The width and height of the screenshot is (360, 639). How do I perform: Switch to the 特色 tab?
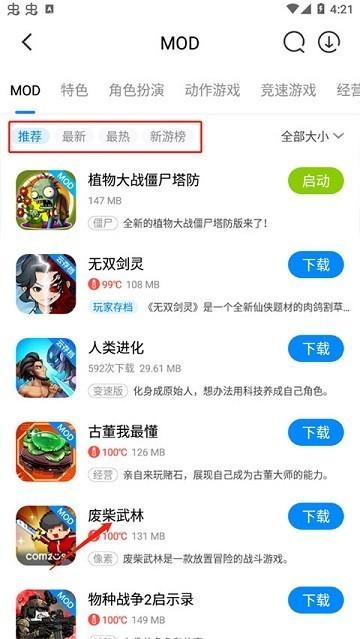pos(74,90)
